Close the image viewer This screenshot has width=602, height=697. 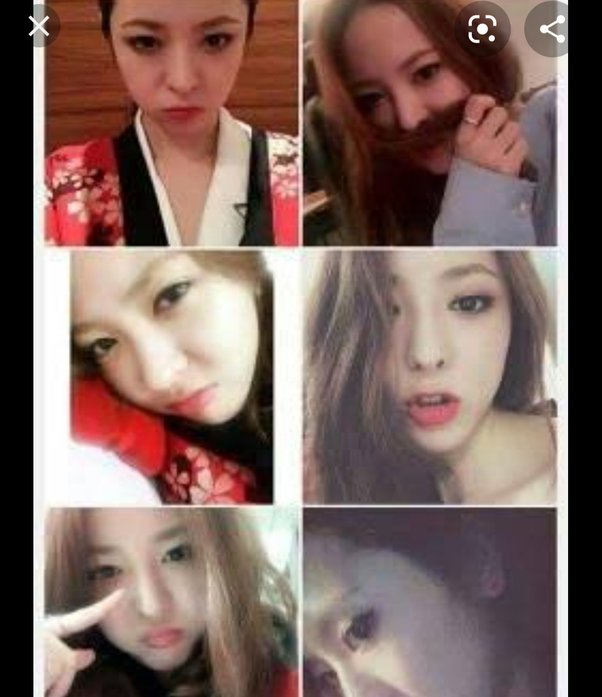38,26
